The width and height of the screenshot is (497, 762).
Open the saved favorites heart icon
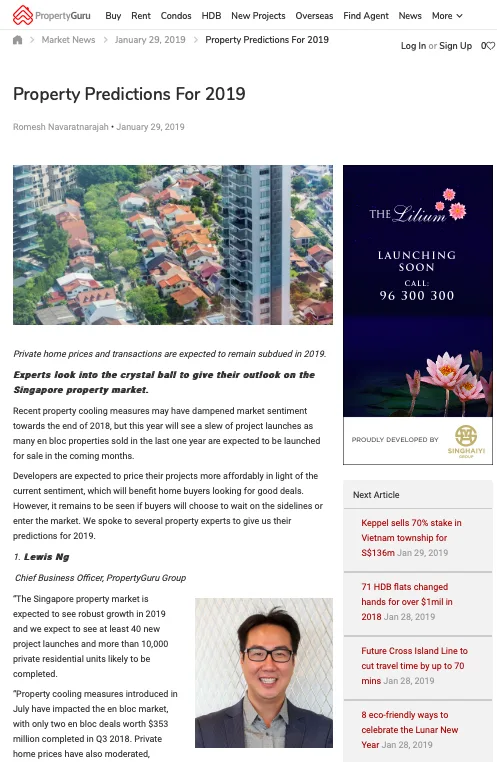[x=488, y=46]
